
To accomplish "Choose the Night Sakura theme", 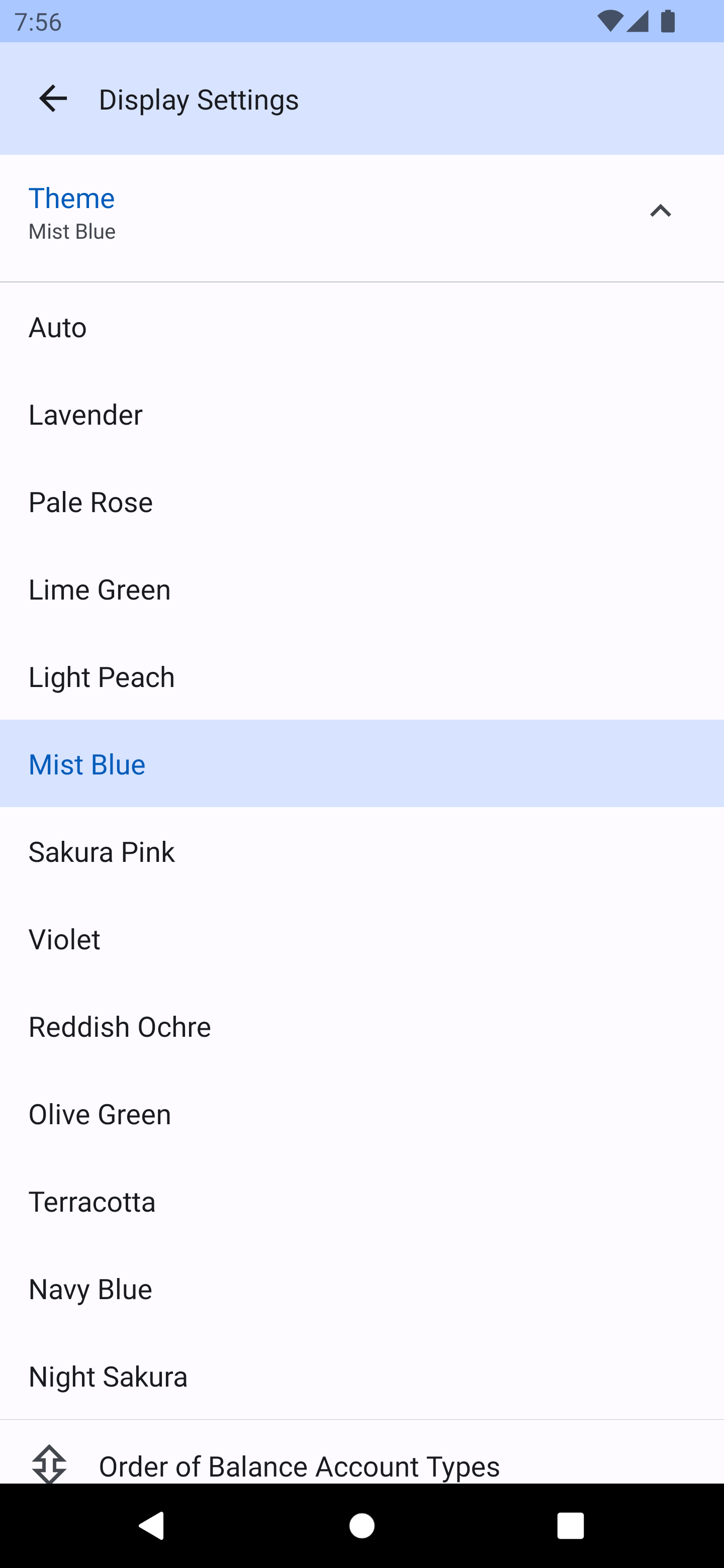I will point(361,1376).
